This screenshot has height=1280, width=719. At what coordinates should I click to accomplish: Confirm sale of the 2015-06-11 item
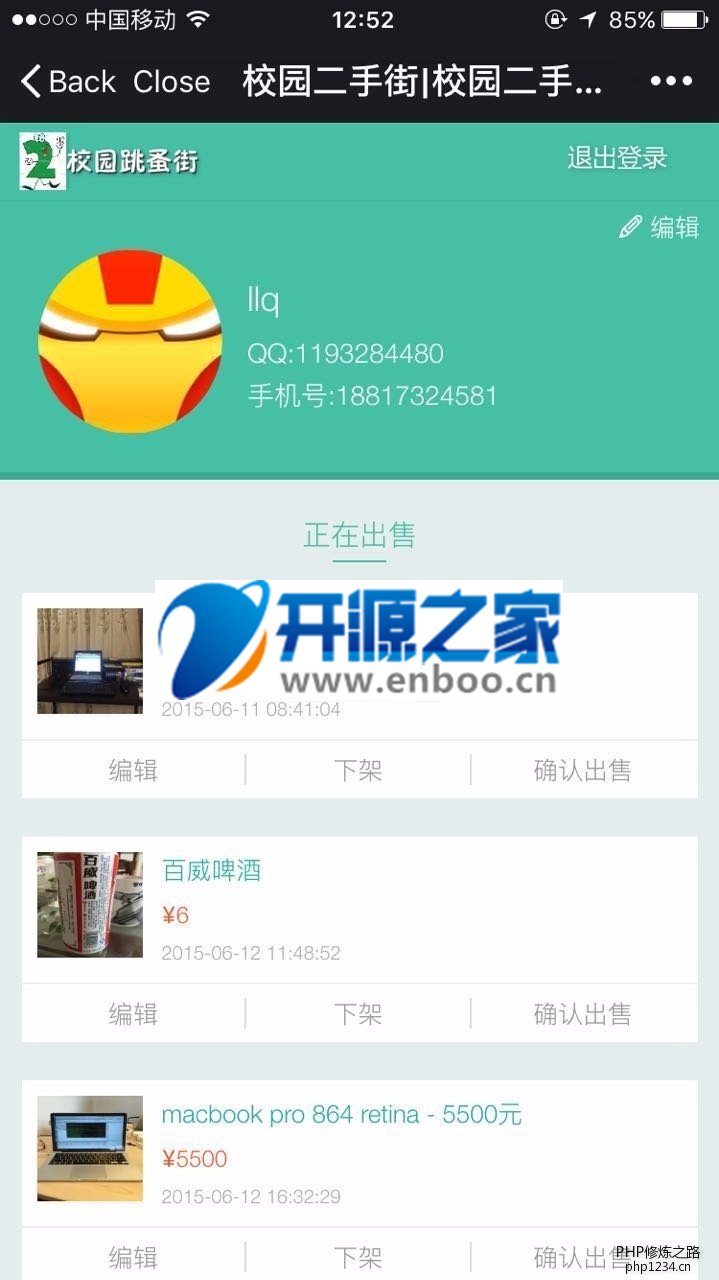[x=583, y=770]
